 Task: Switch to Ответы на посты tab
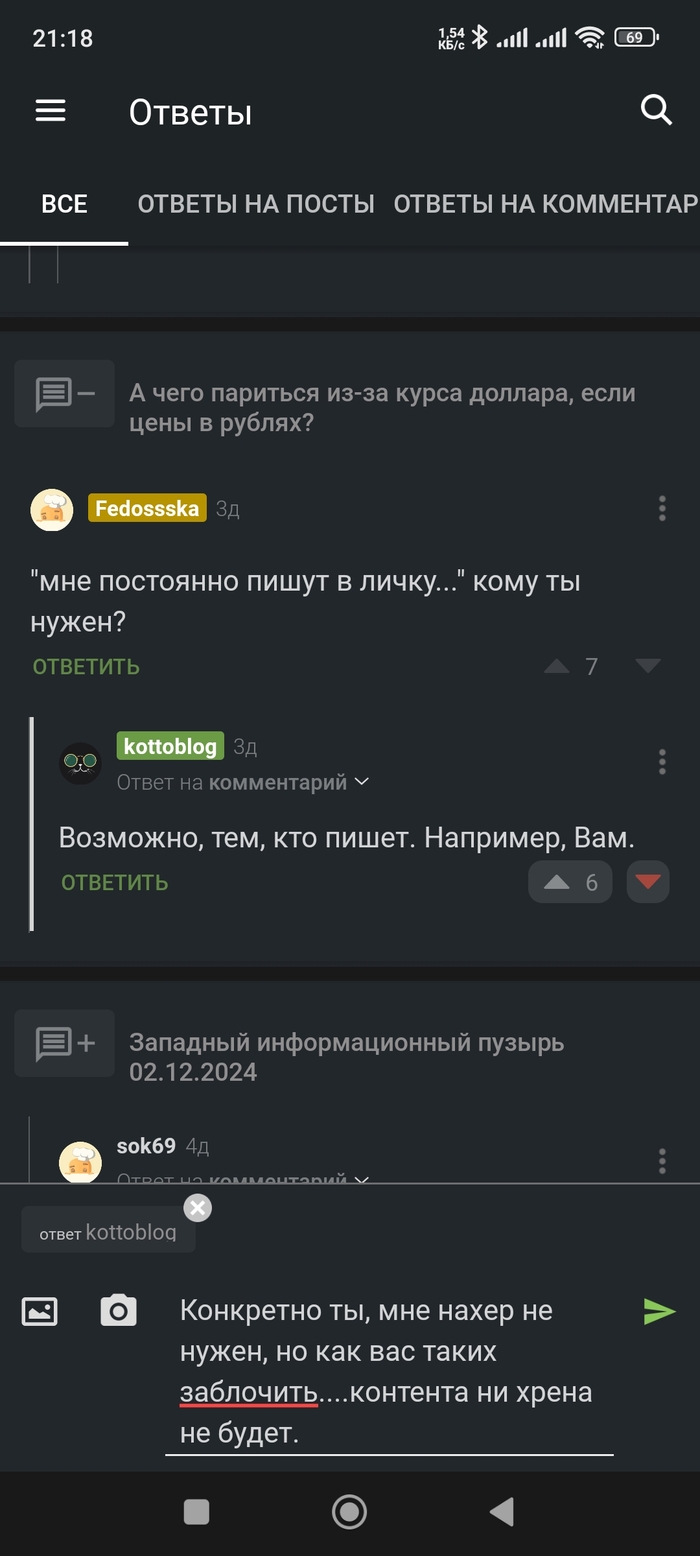coord(256,204)
